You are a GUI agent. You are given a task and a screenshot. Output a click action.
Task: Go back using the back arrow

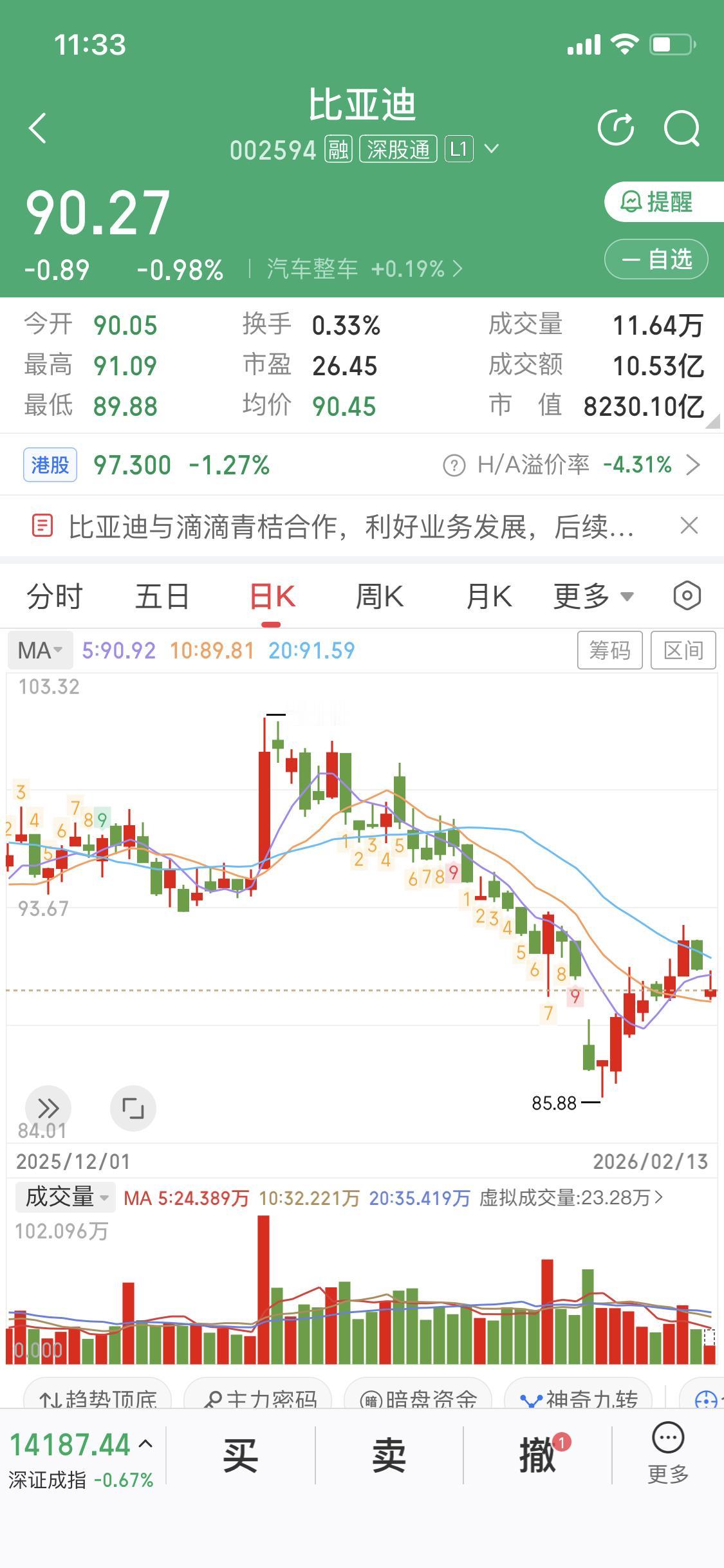point(37,127)
